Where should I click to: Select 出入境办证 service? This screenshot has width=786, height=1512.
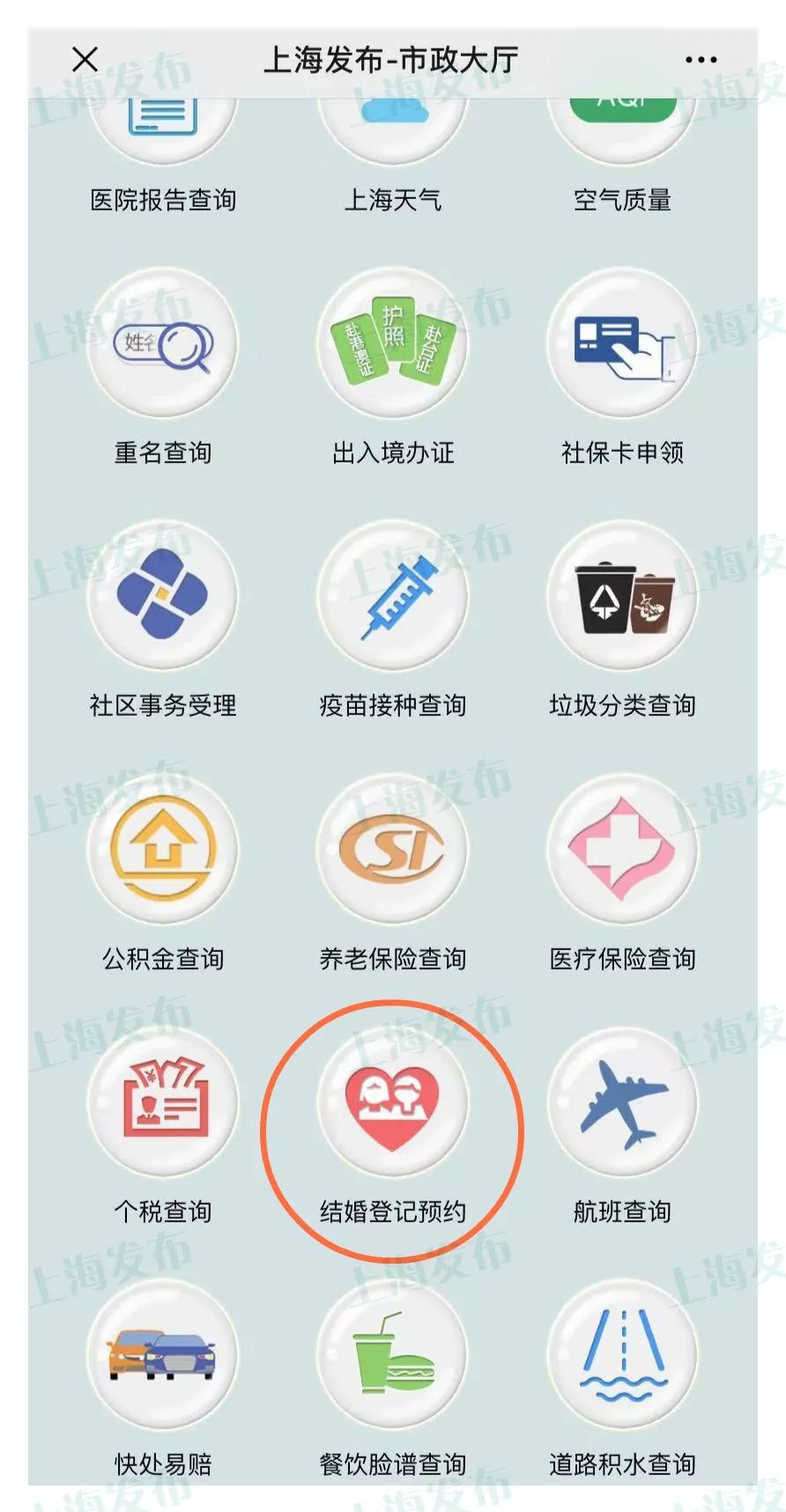click(393, 344)
